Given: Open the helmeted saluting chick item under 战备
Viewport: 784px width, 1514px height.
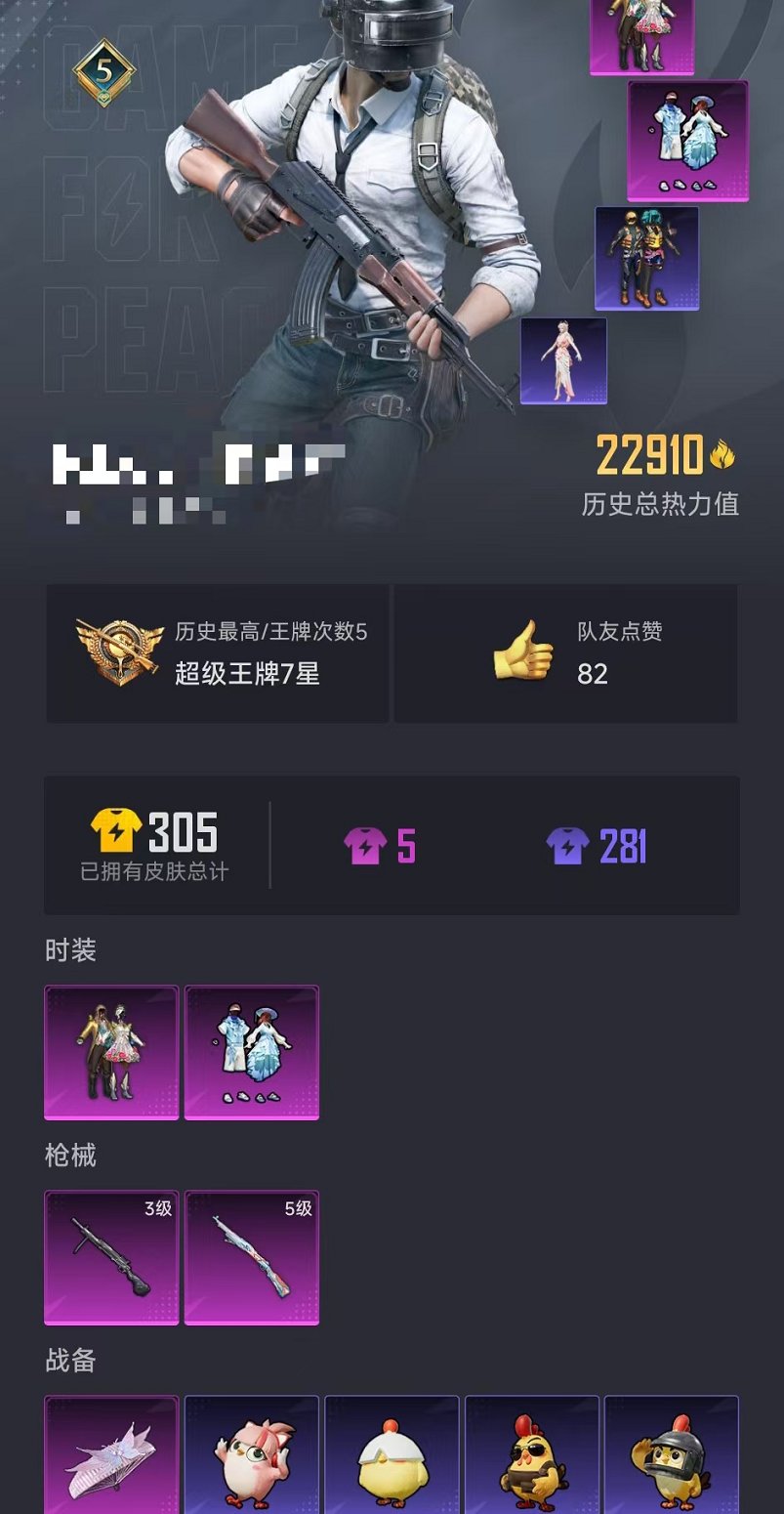Looking at the screenshot, I should pos(672,1457).
